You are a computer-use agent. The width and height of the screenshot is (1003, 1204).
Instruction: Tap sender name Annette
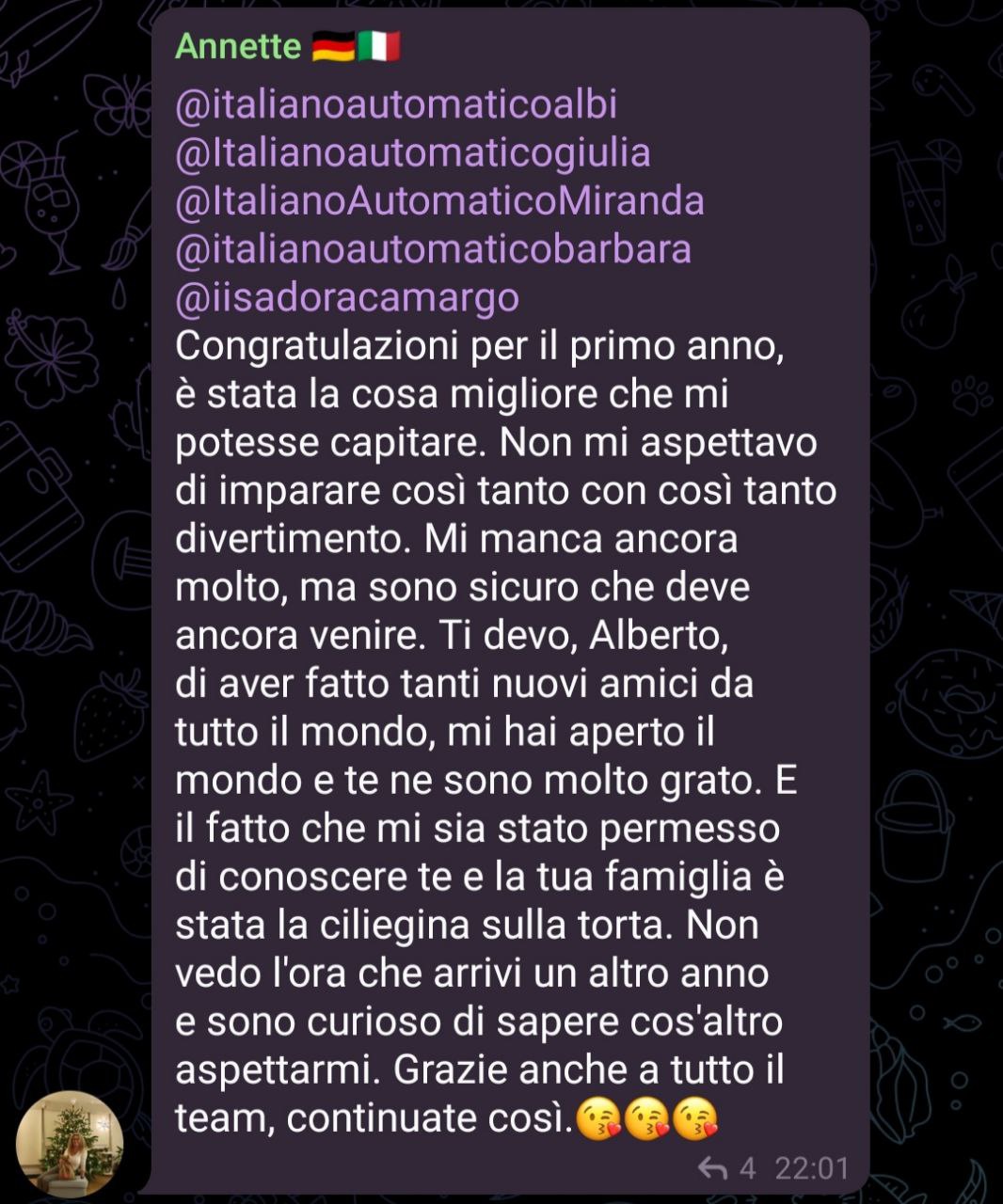(238, 46)
